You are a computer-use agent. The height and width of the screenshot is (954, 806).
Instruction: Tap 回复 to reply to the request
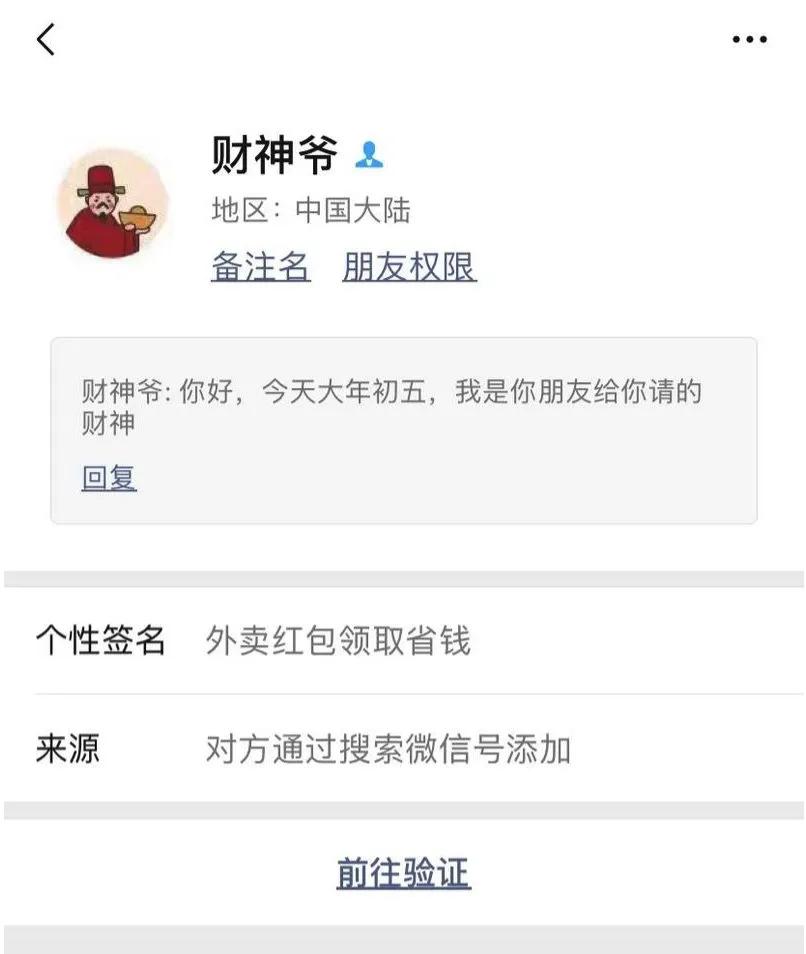pyautogui.click(x=109, y=478)
